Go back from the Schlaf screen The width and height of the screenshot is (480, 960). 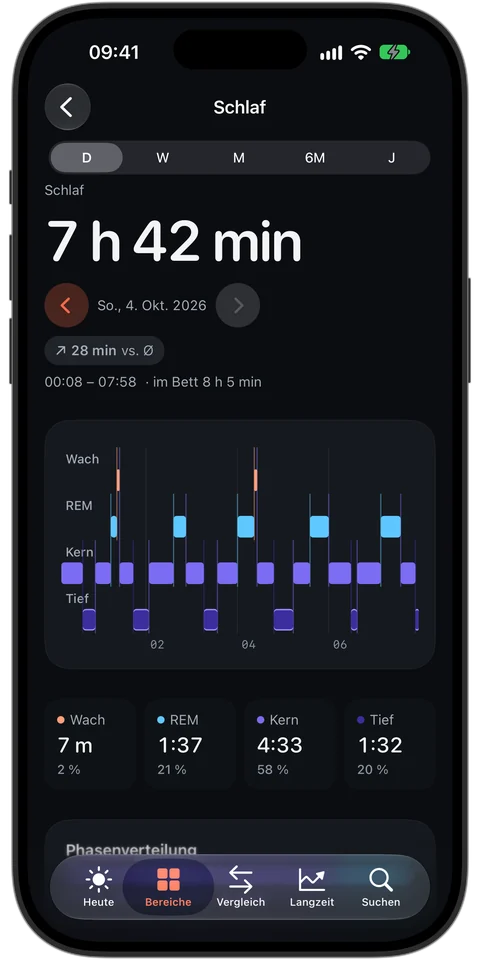coord(67,107)
